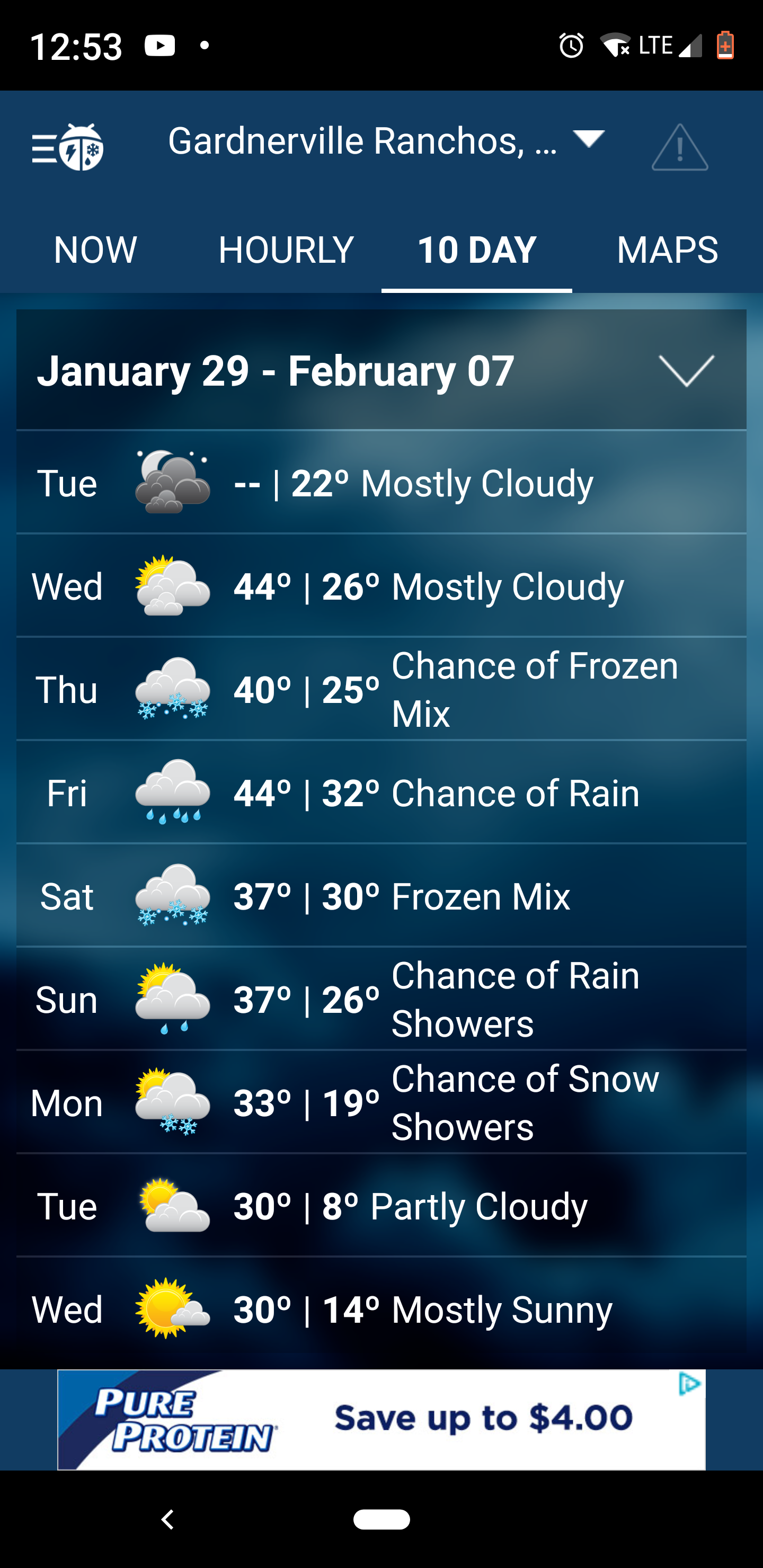Switch to the MAPS tab

tap(667, 250)
